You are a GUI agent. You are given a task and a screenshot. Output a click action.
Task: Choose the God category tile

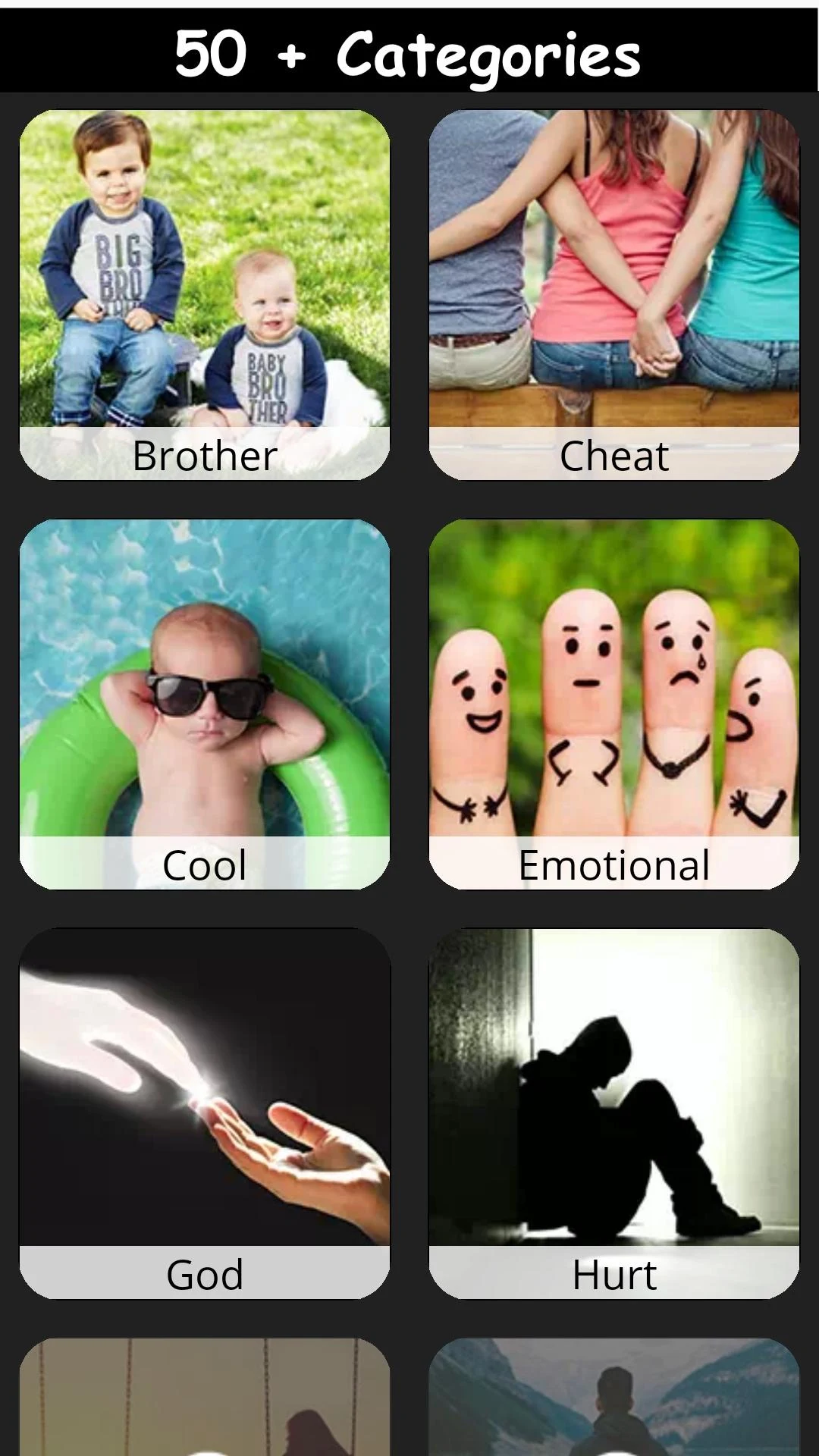(x=205, y=1114)
